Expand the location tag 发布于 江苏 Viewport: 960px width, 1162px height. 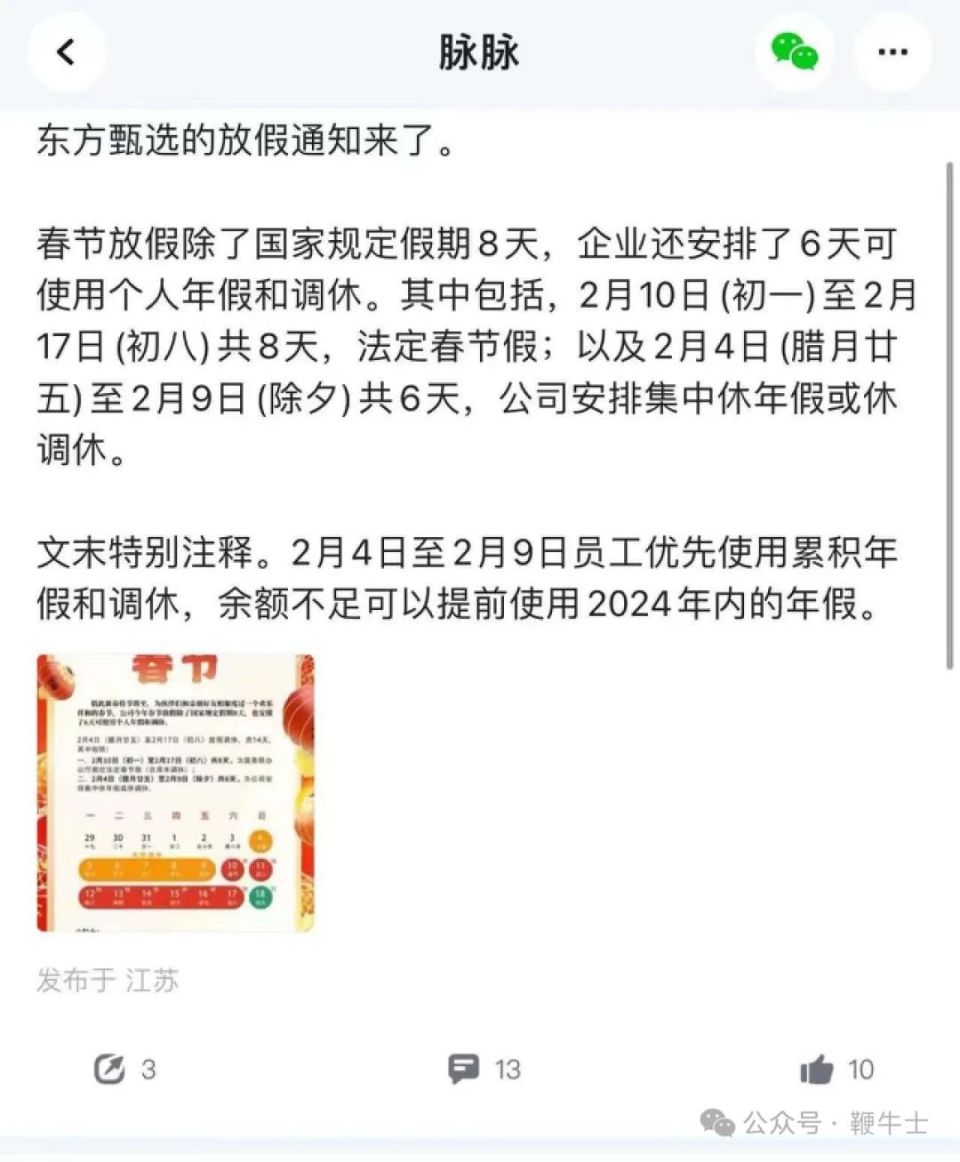pyautogui.click(x=106, y=982)
